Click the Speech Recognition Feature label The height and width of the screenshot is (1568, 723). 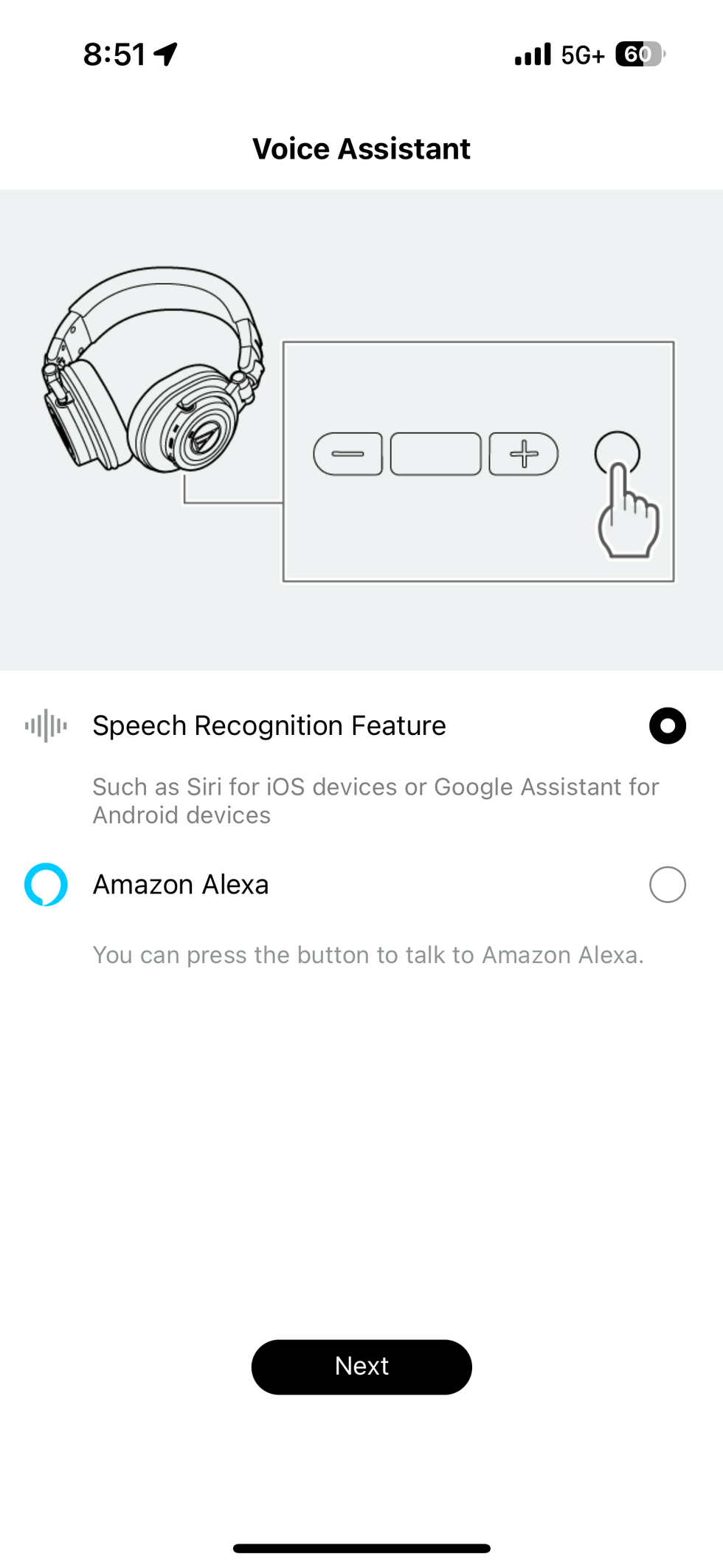click(269, 725)
